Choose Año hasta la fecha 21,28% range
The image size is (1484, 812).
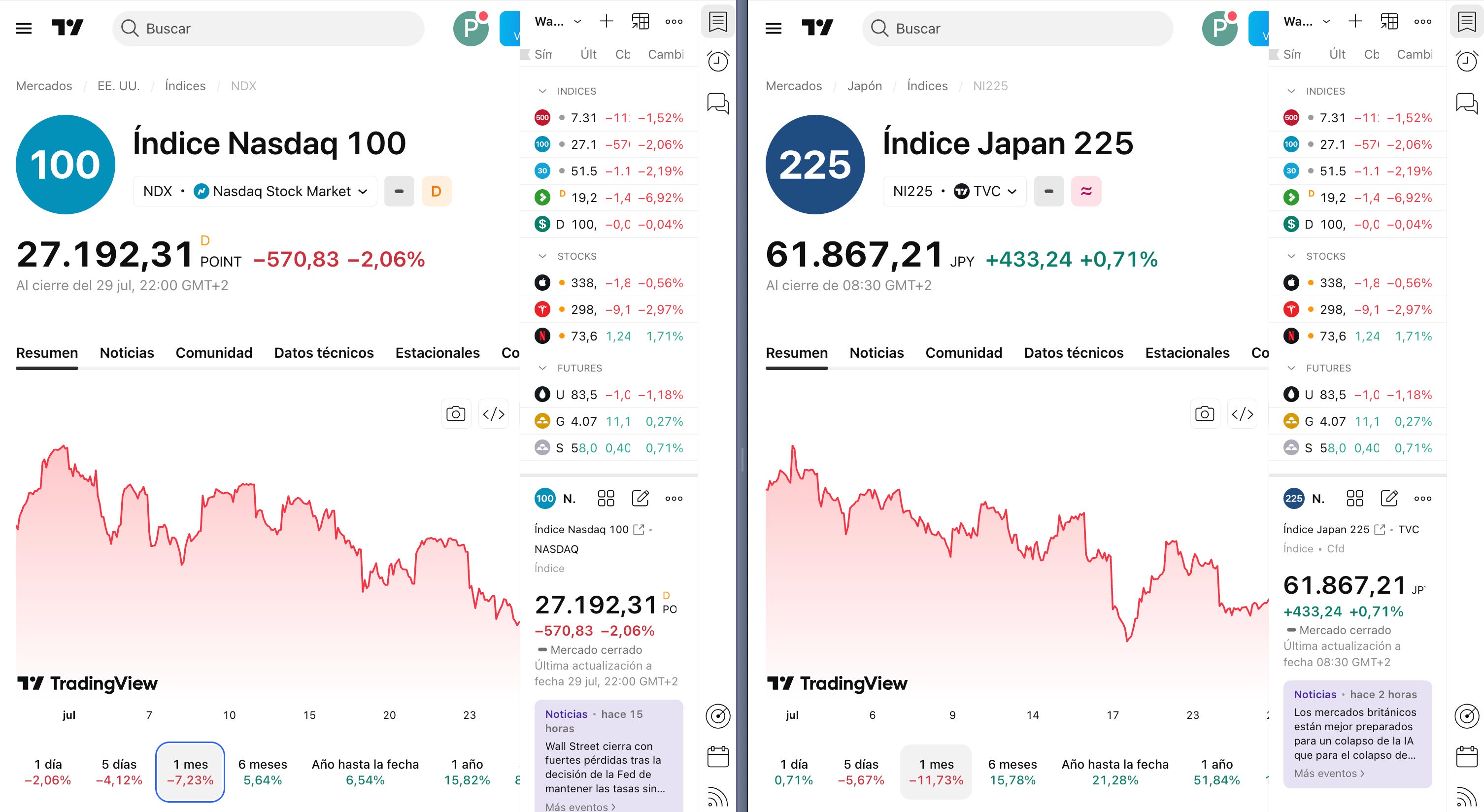pyautogui.click(x=1115, y=772)
